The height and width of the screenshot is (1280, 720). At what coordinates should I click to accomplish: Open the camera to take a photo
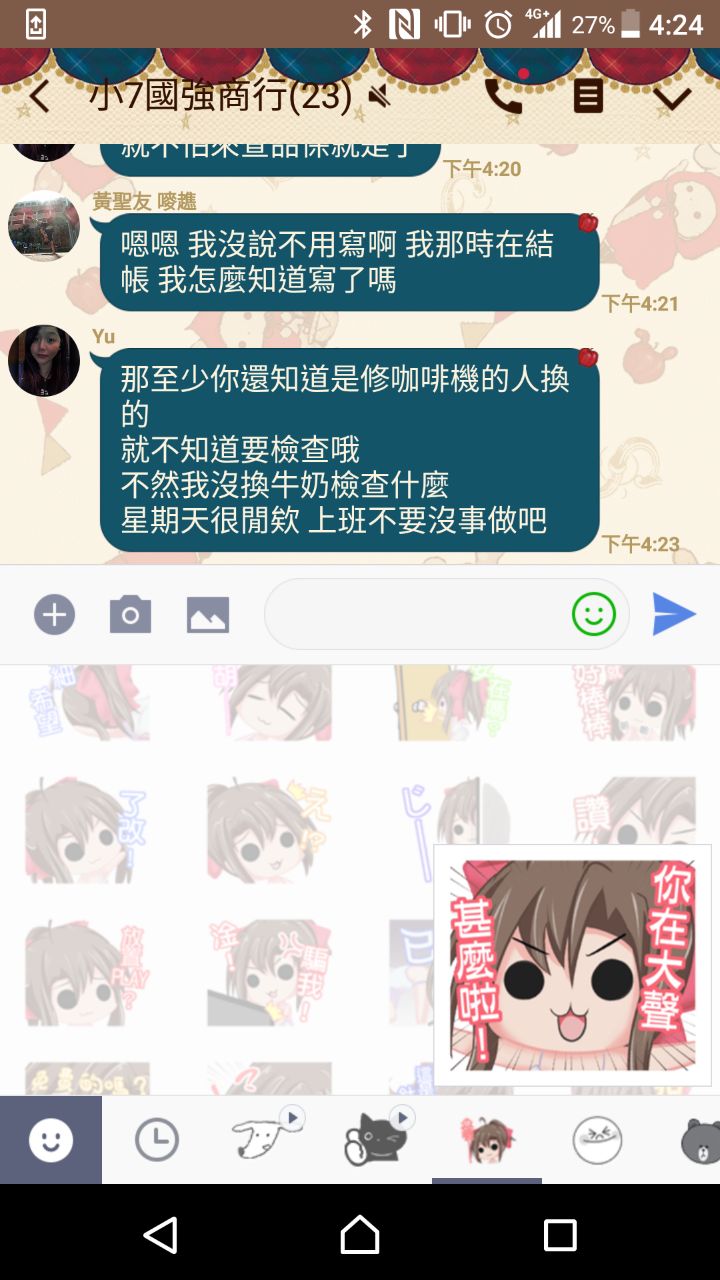click(130, 614)
